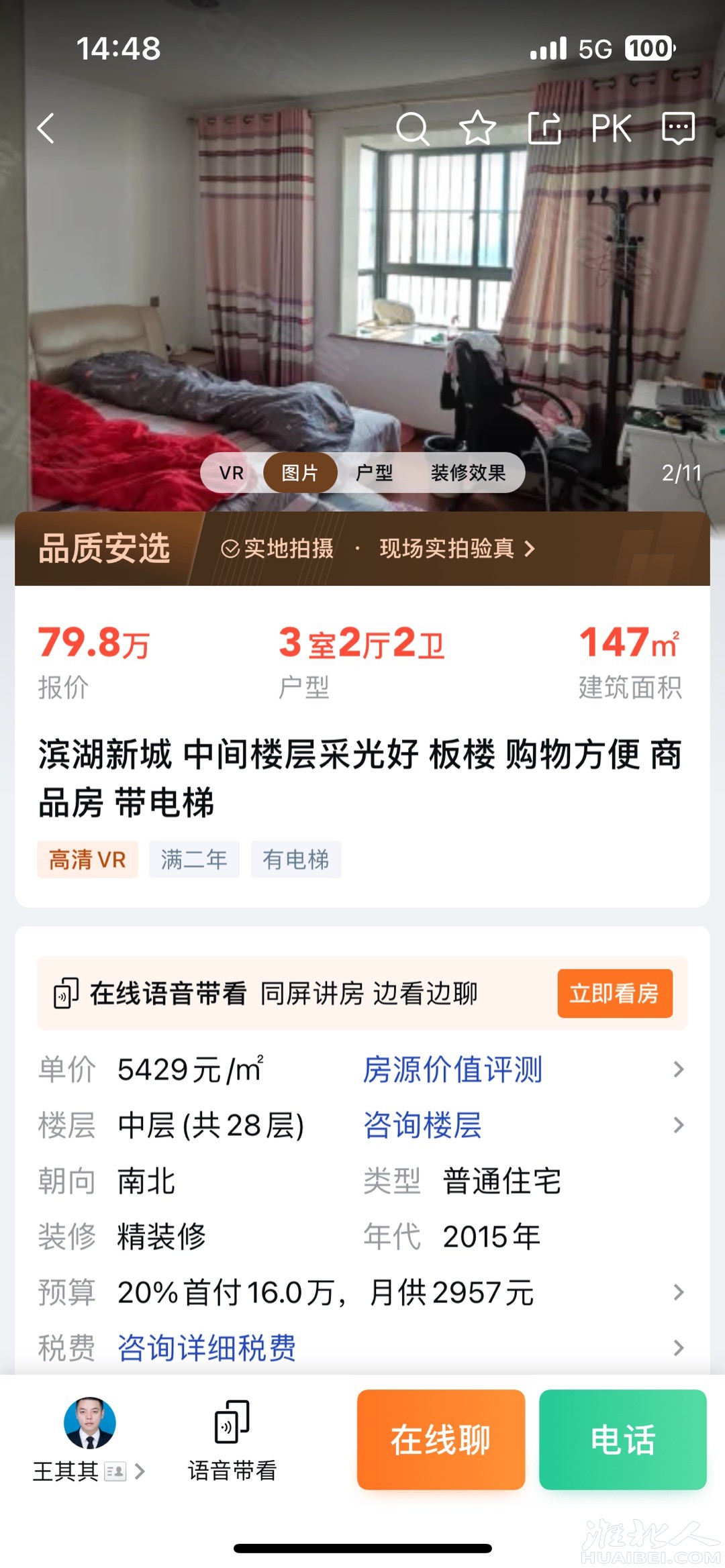Open the PK compare feature

tap(611, 128)
